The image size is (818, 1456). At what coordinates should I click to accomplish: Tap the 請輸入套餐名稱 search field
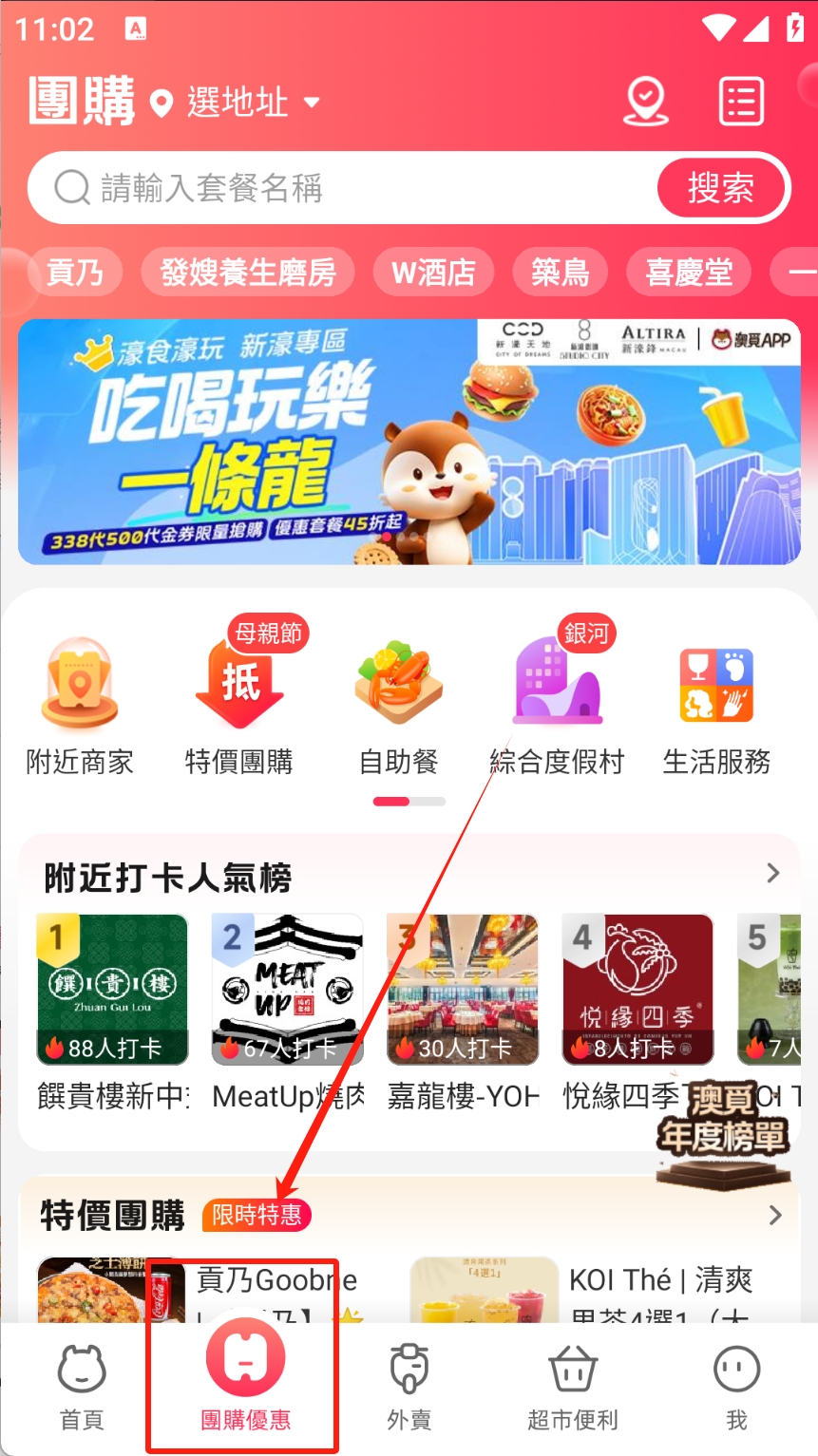pos(342,188)
